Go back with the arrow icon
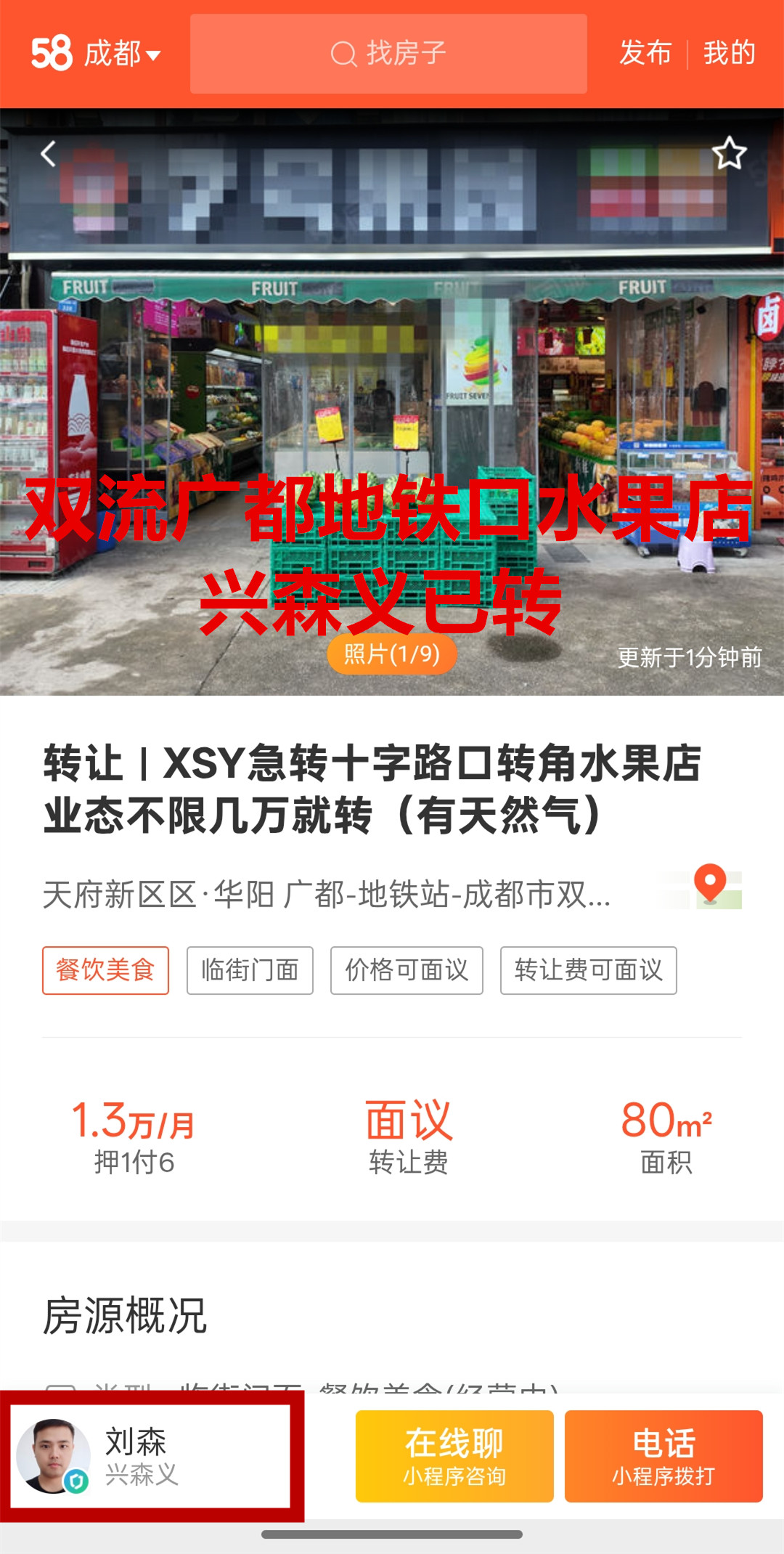Screen dimensions: 784x1554 pyautogui.click(x=49, y=153)
